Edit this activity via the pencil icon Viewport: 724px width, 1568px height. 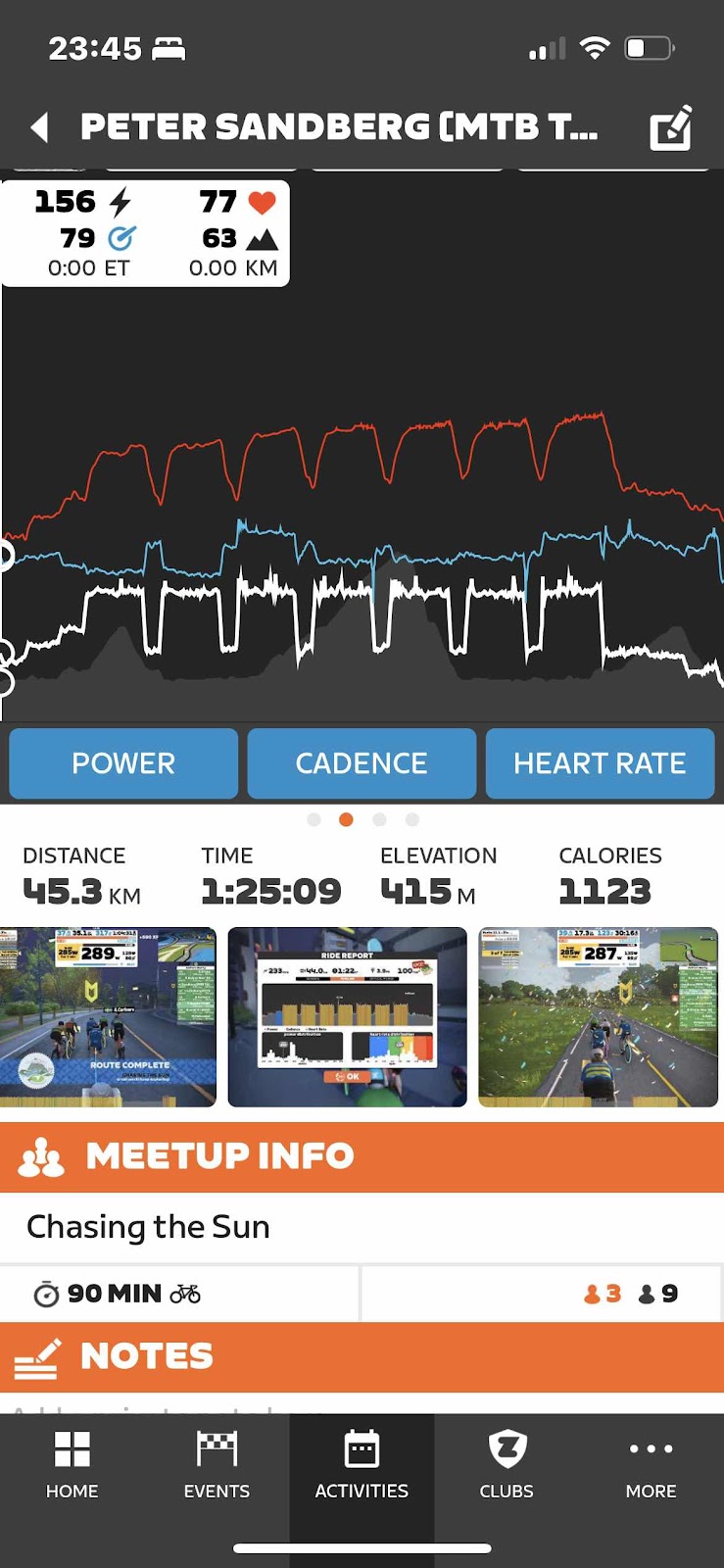pyautogui.click(x=671, y=128)
